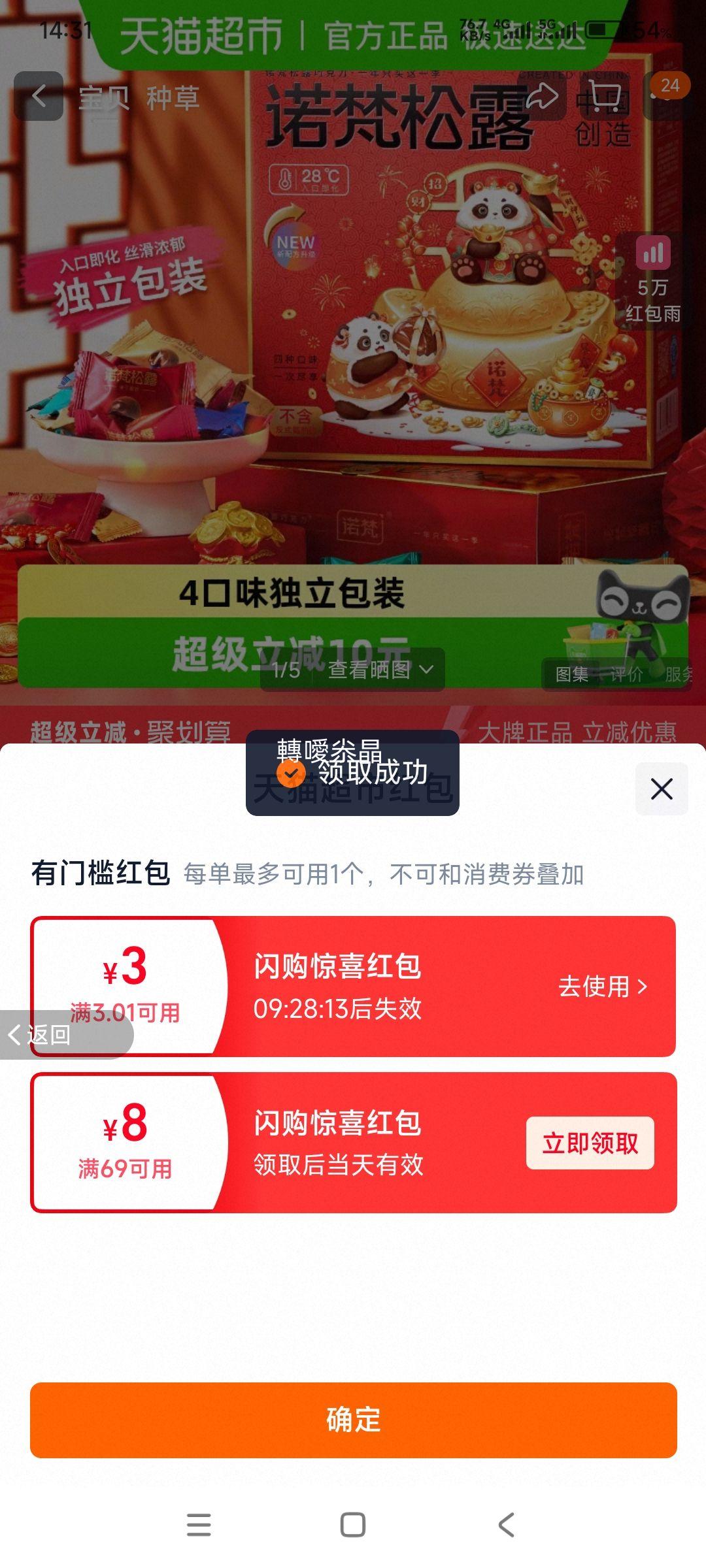Tap the back arrow at top left

(x=37, y=97)
